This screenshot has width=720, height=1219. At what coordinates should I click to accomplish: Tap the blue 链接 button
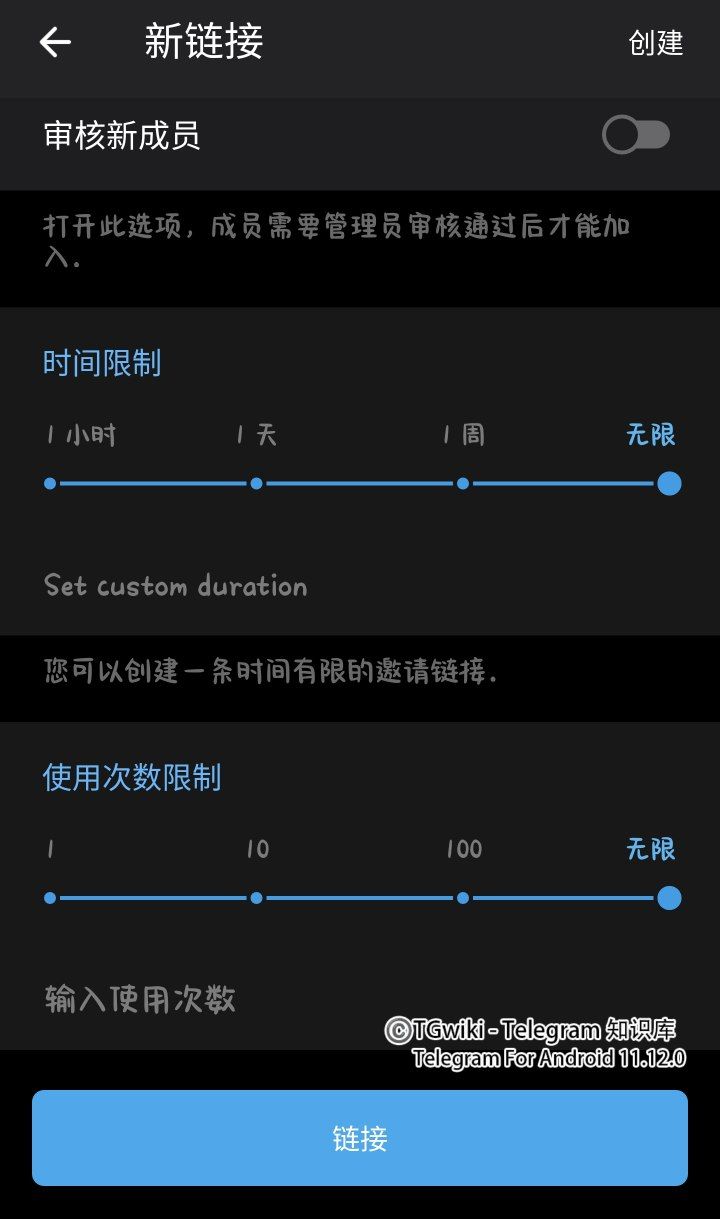[360, 1138]
